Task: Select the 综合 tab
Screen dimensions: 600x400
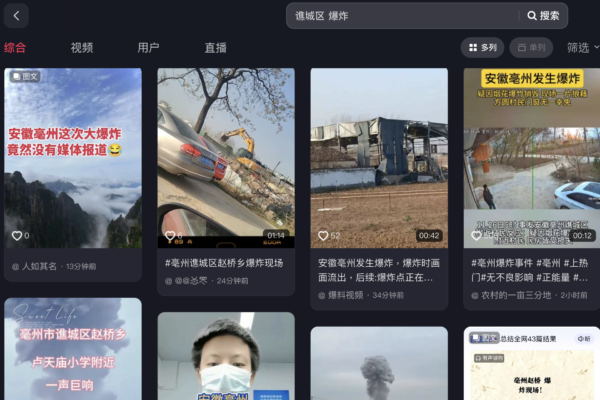Action: [x=15, y=47]
